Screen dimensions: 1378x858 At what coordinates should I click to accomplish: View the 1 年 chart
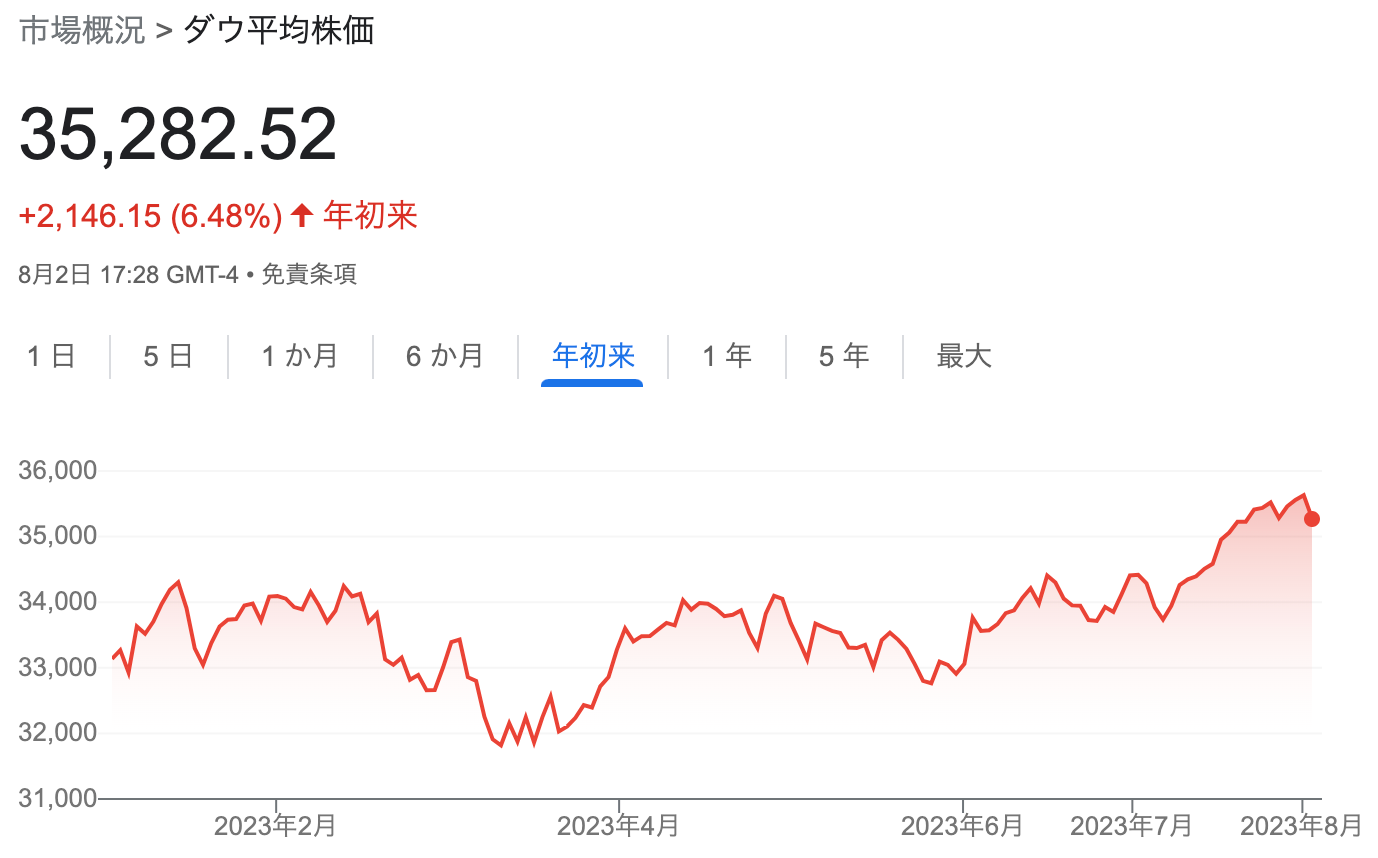(x=726, y=356)
